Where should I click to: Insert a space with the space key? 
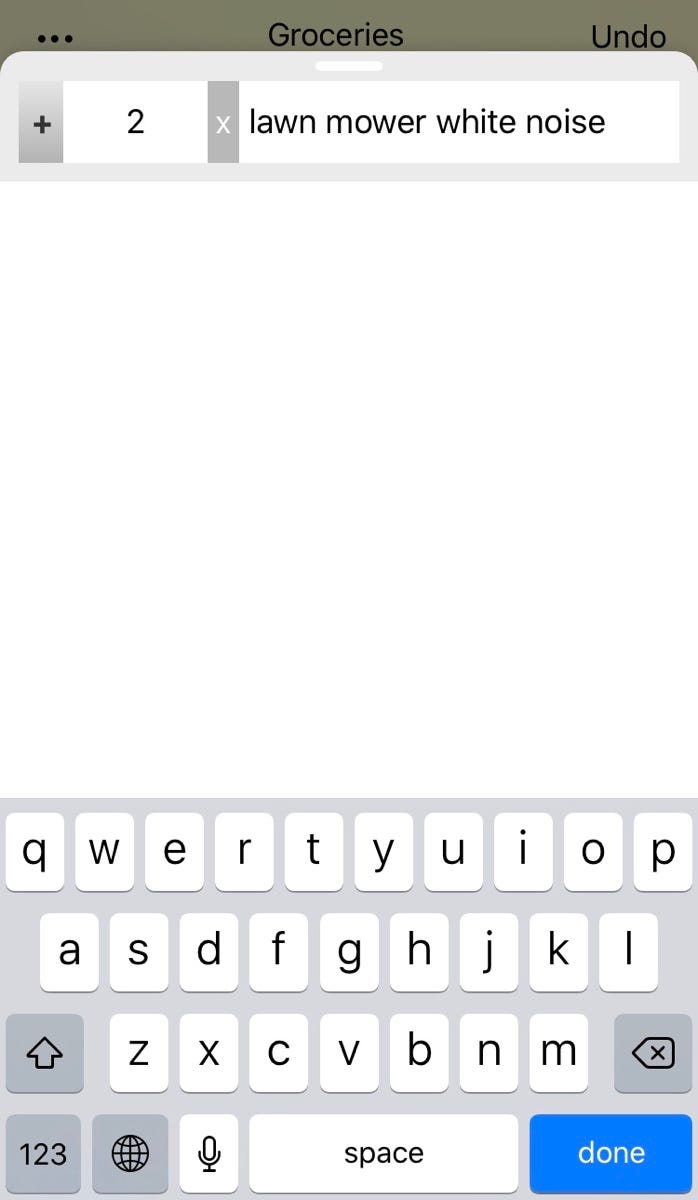pyautogui.click(x=383, y=1153)
